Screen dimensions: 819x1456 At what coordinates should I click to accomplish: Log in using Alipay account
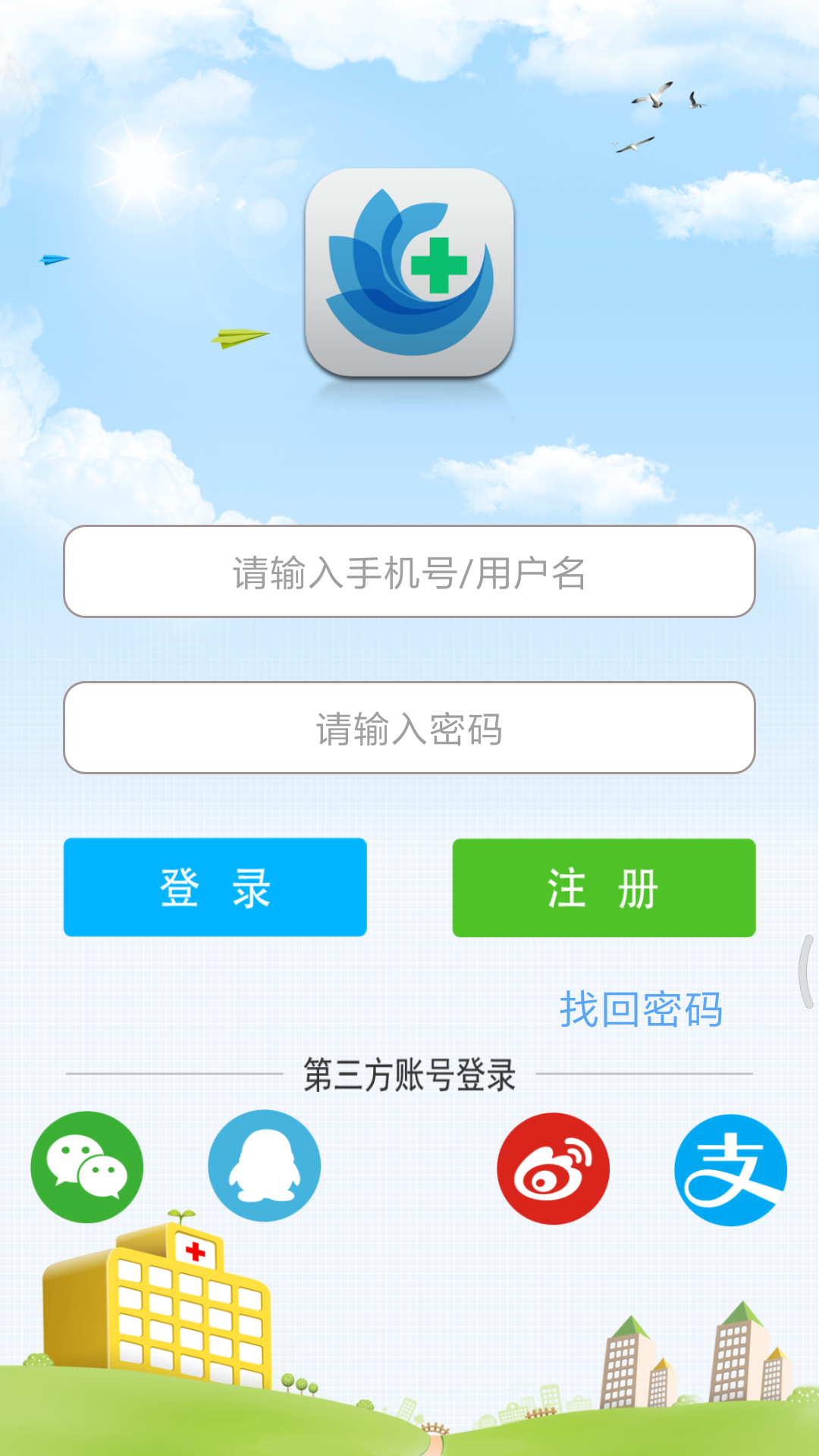[730, 1170]
